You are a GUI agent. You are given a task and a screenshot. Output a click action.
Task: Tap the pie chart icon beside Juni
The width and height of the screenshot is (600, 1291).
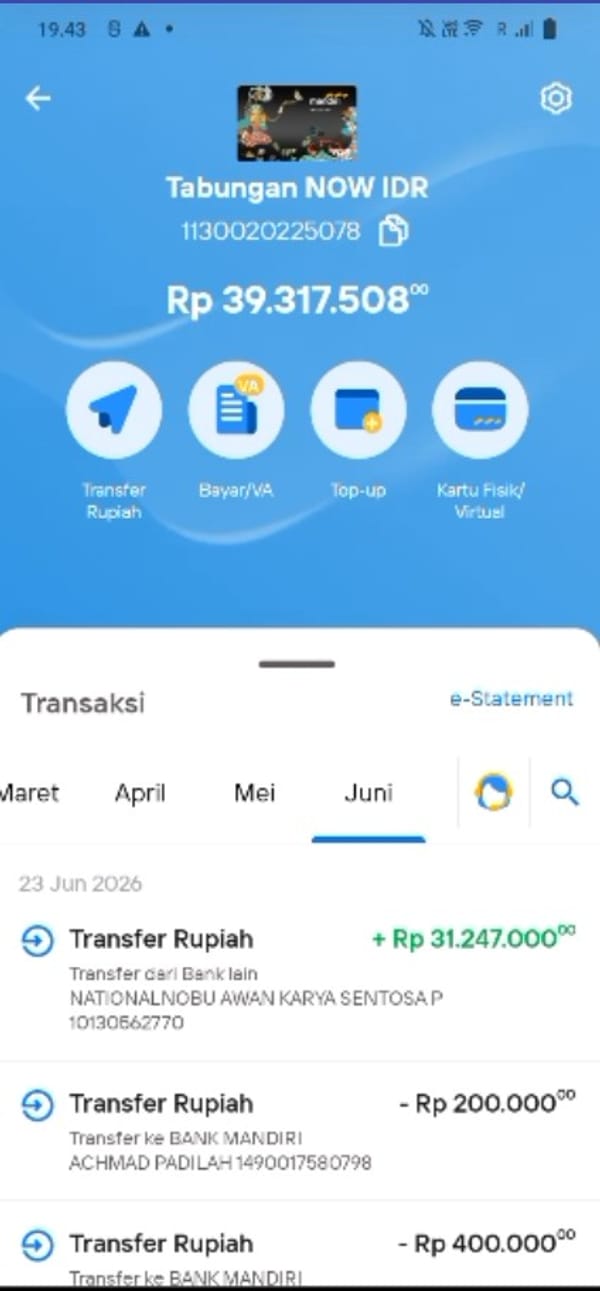pyautogui.click(x=493, y=793)
